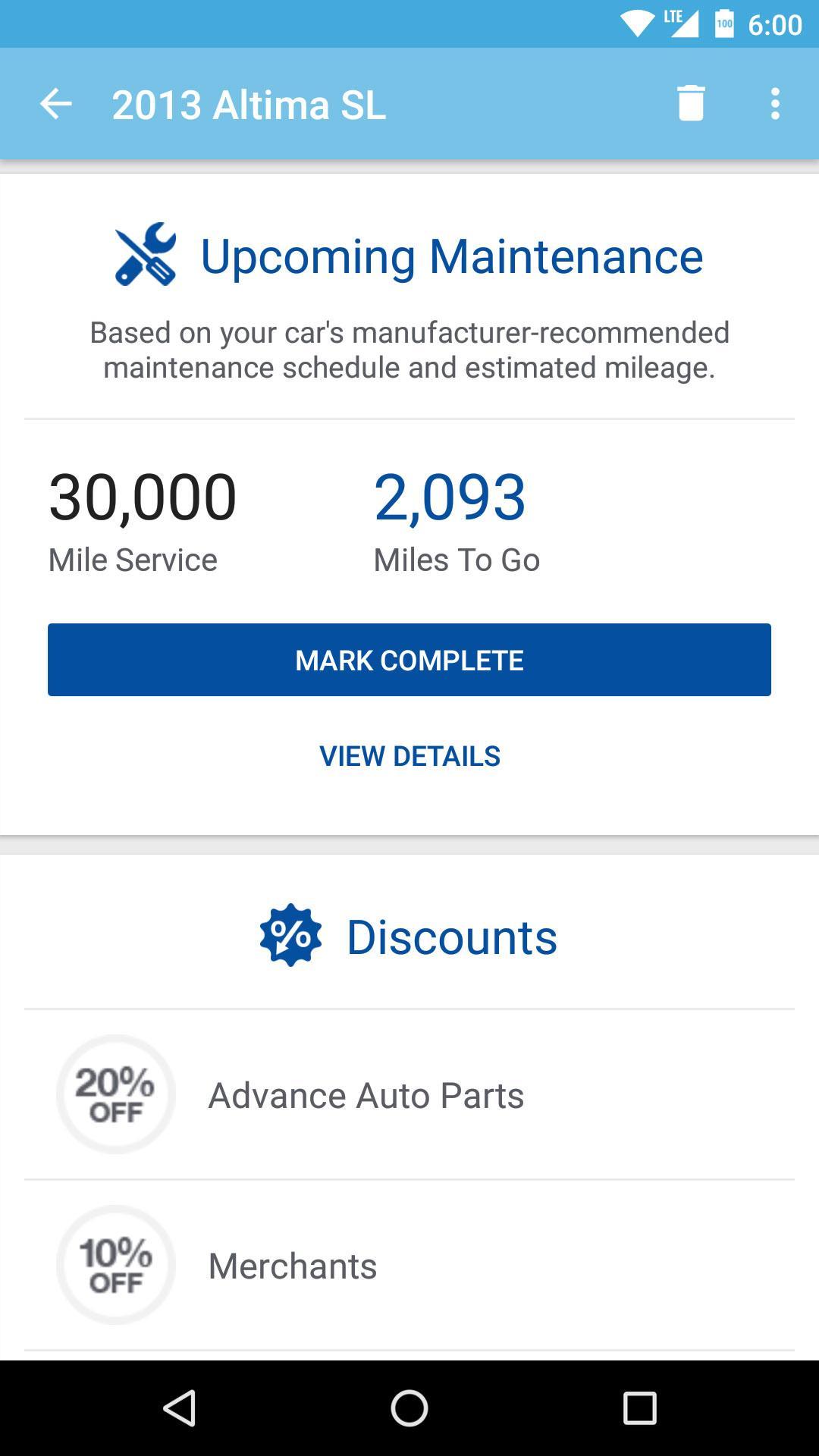Screen dimensions: 819x1456
Task: Tap the Upcoming Maintenance heading
Action: [451, 256]
